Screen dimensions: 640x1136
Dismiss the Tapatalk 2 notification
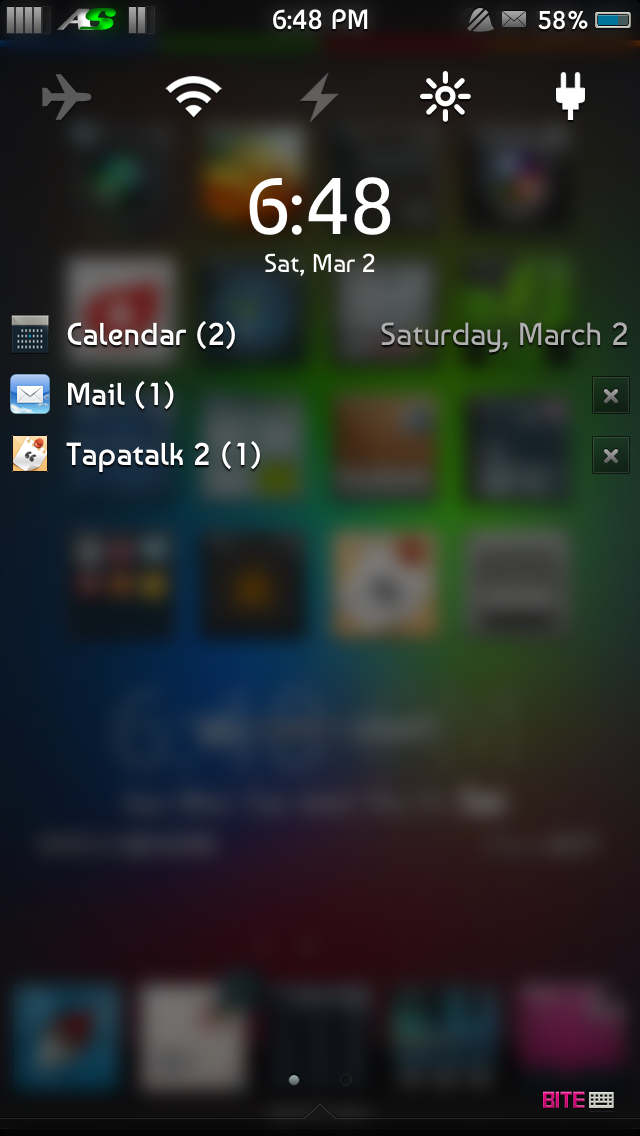610,456
